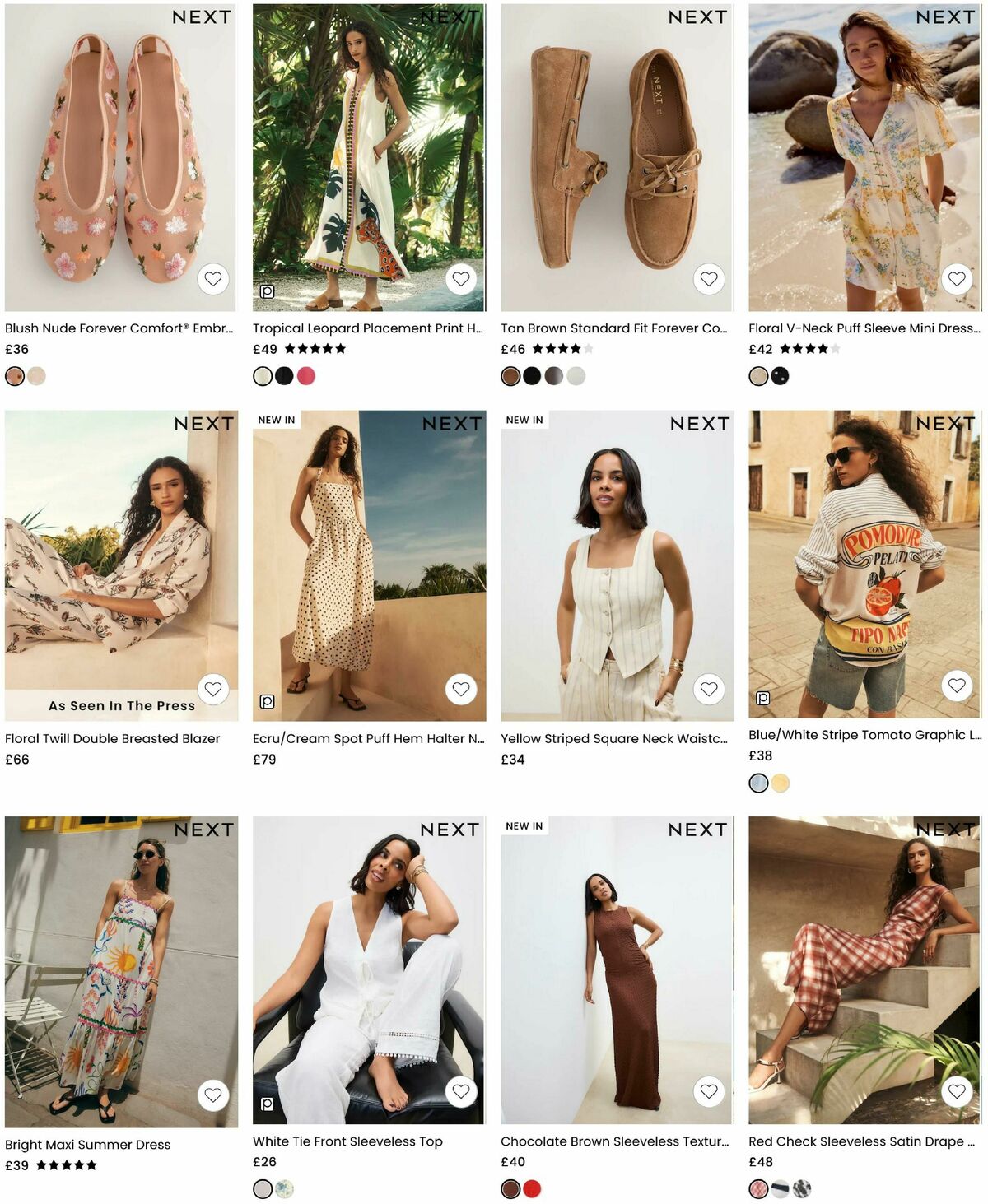Pick the yellow swatch for the Tomato Graphic shirt

[x=779, y=783]
